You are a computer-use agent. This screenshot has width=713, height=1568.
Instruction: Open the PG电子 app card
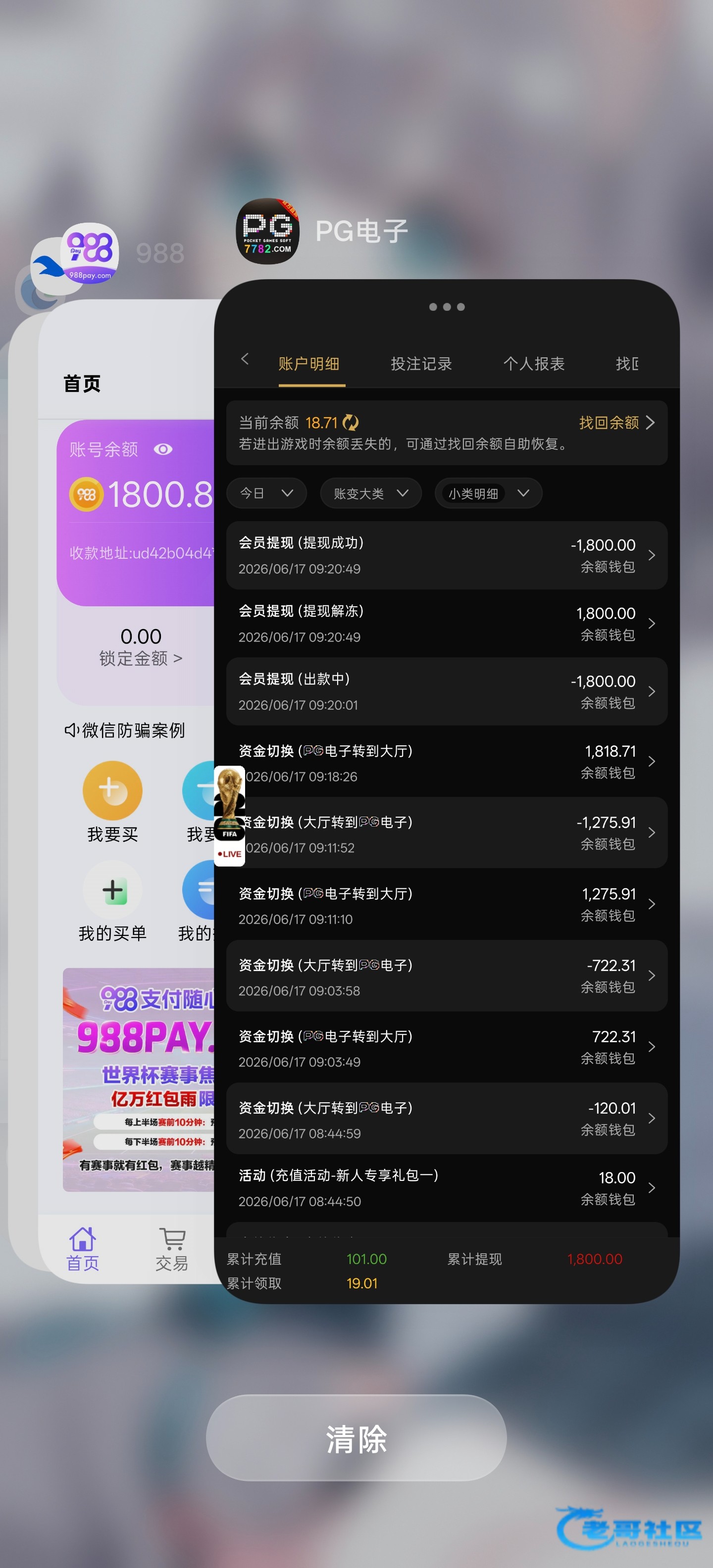click(x=446, y=791)
